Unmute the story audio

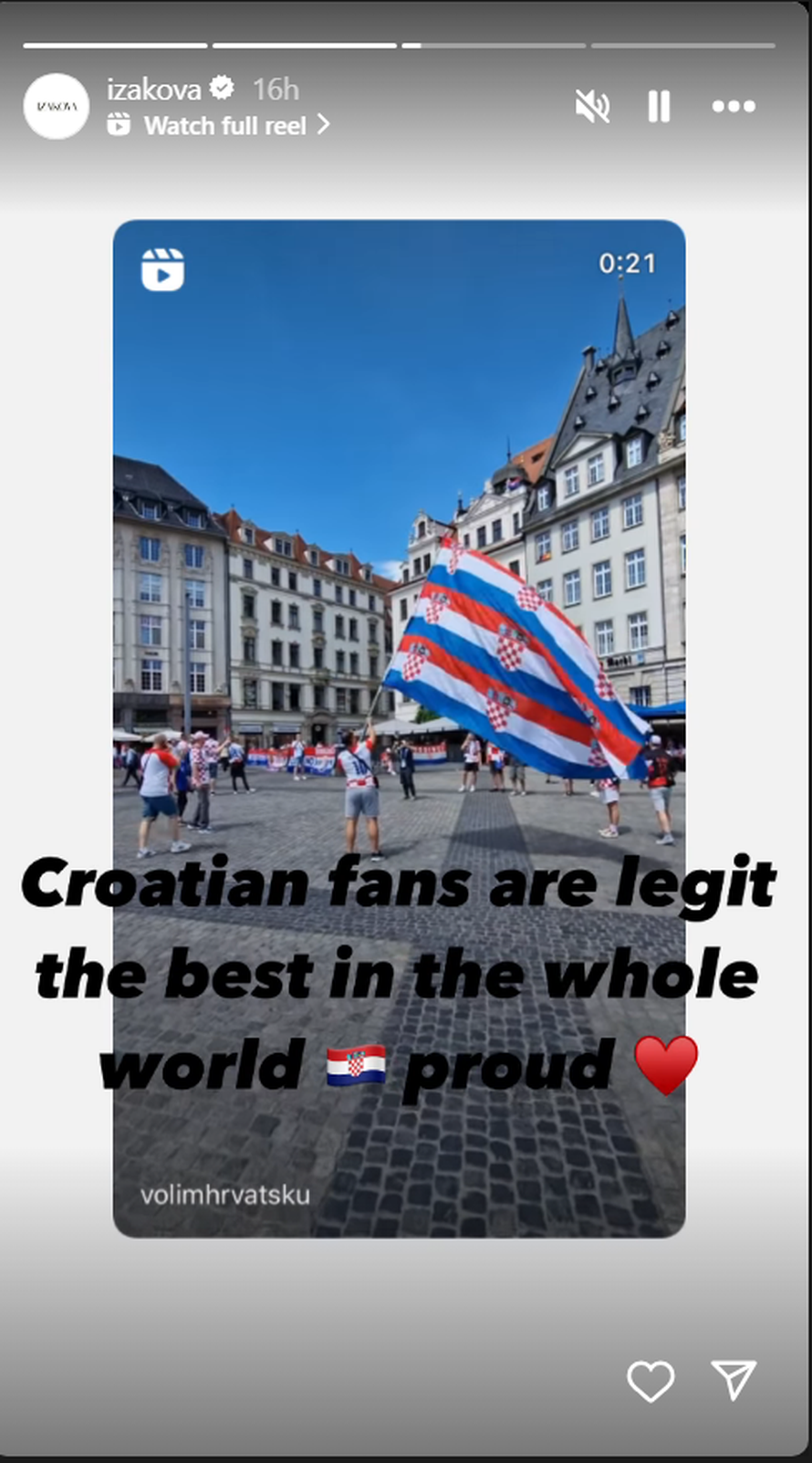(x=592, y=107)
